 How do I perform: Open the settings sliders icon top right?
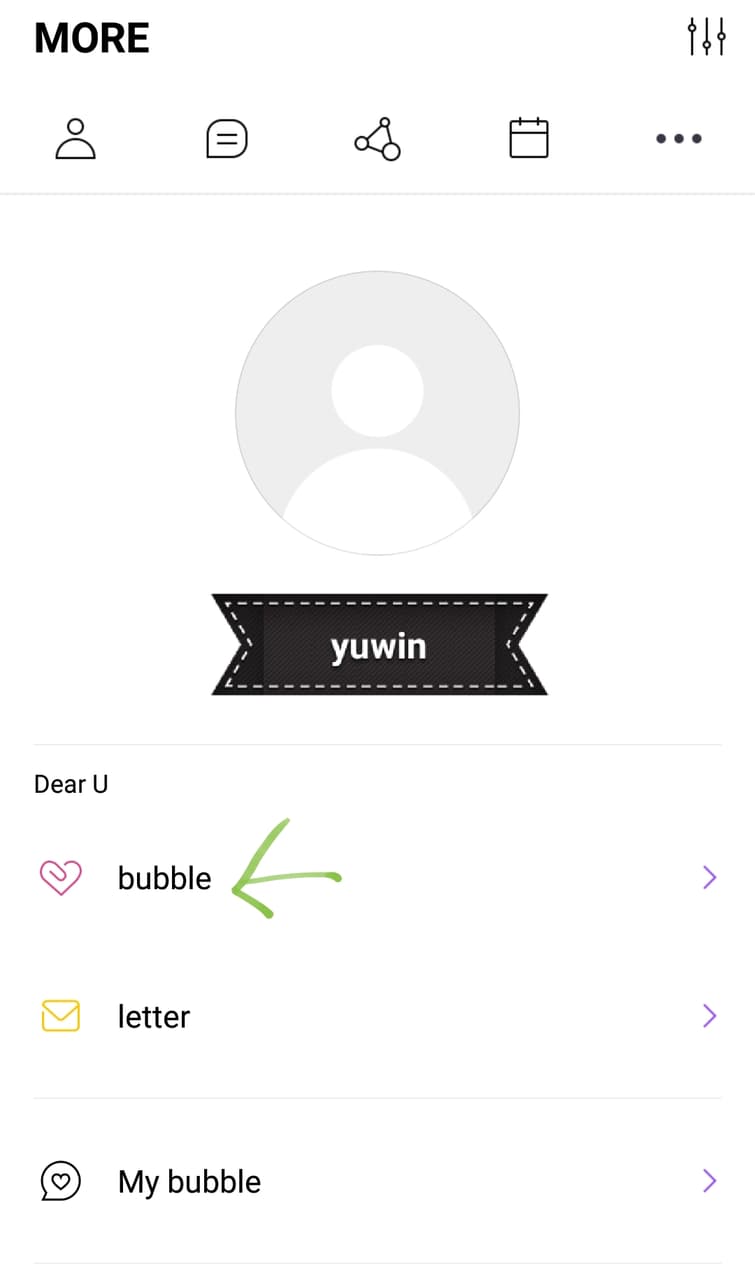pyautogui.click(x=707, y=36)
